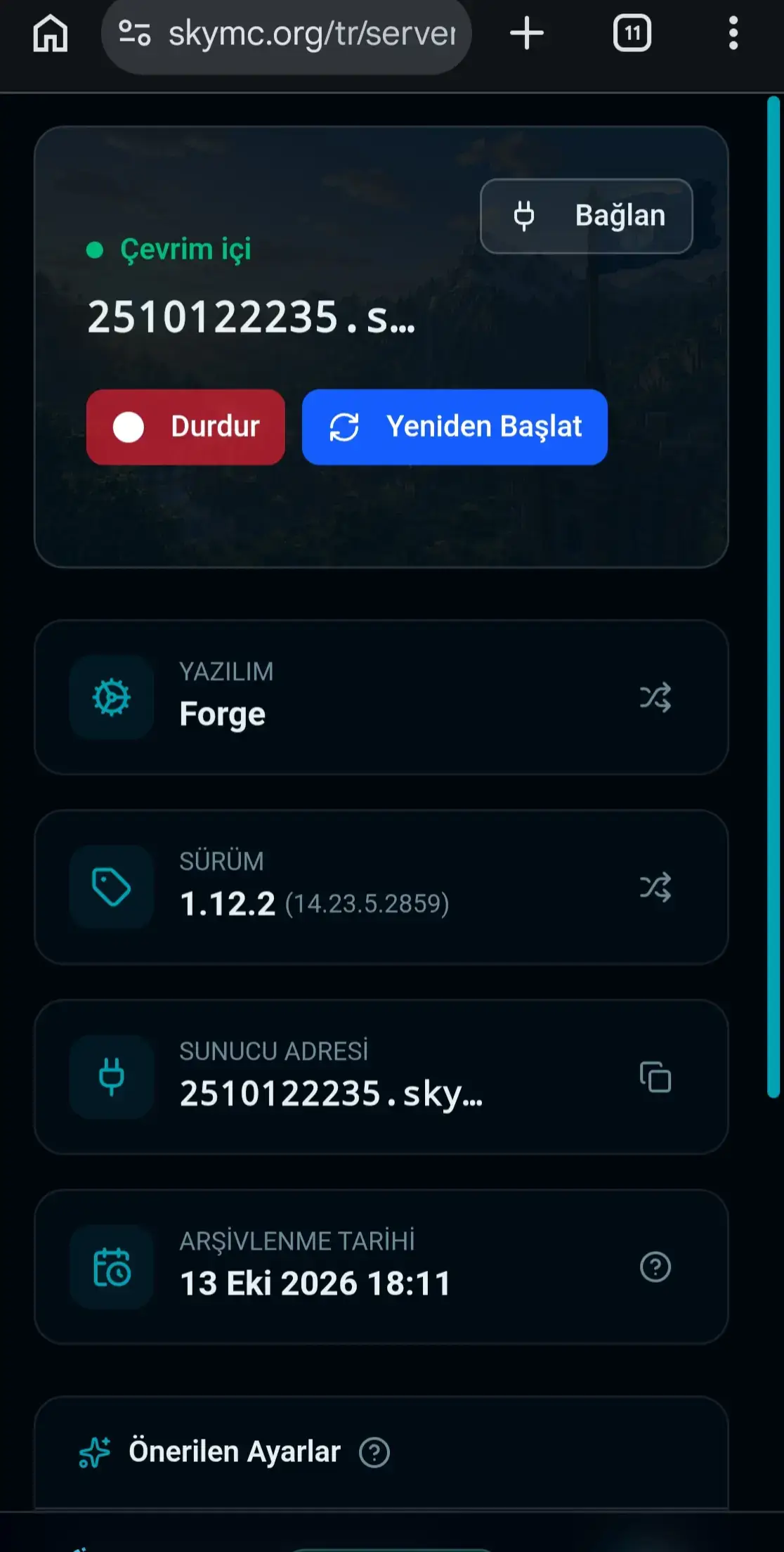784x1552 pixels.
Task: Open help for Arşivlenme Tarihi
Action: [655, 1267]
